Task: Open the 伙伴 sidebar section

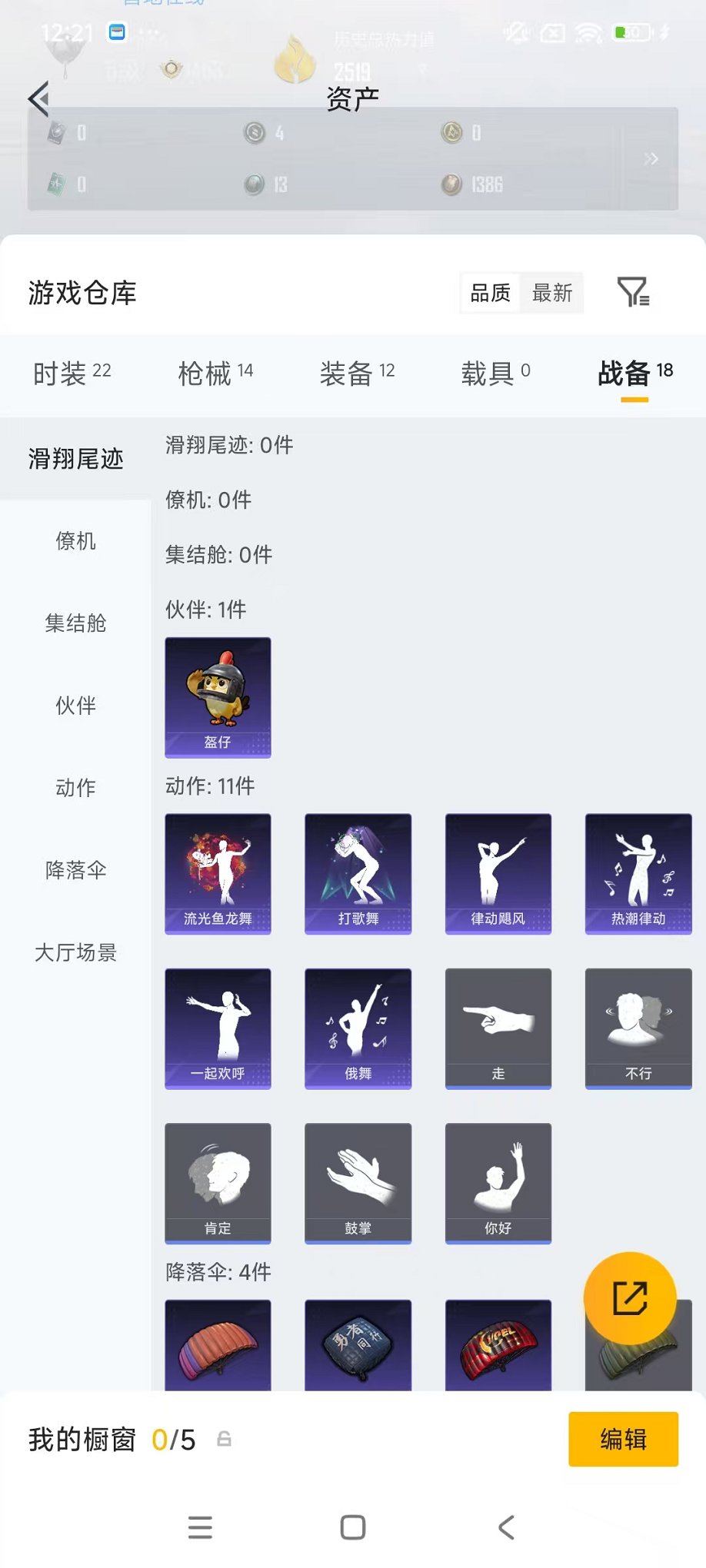Action: [x=76, y=706]
